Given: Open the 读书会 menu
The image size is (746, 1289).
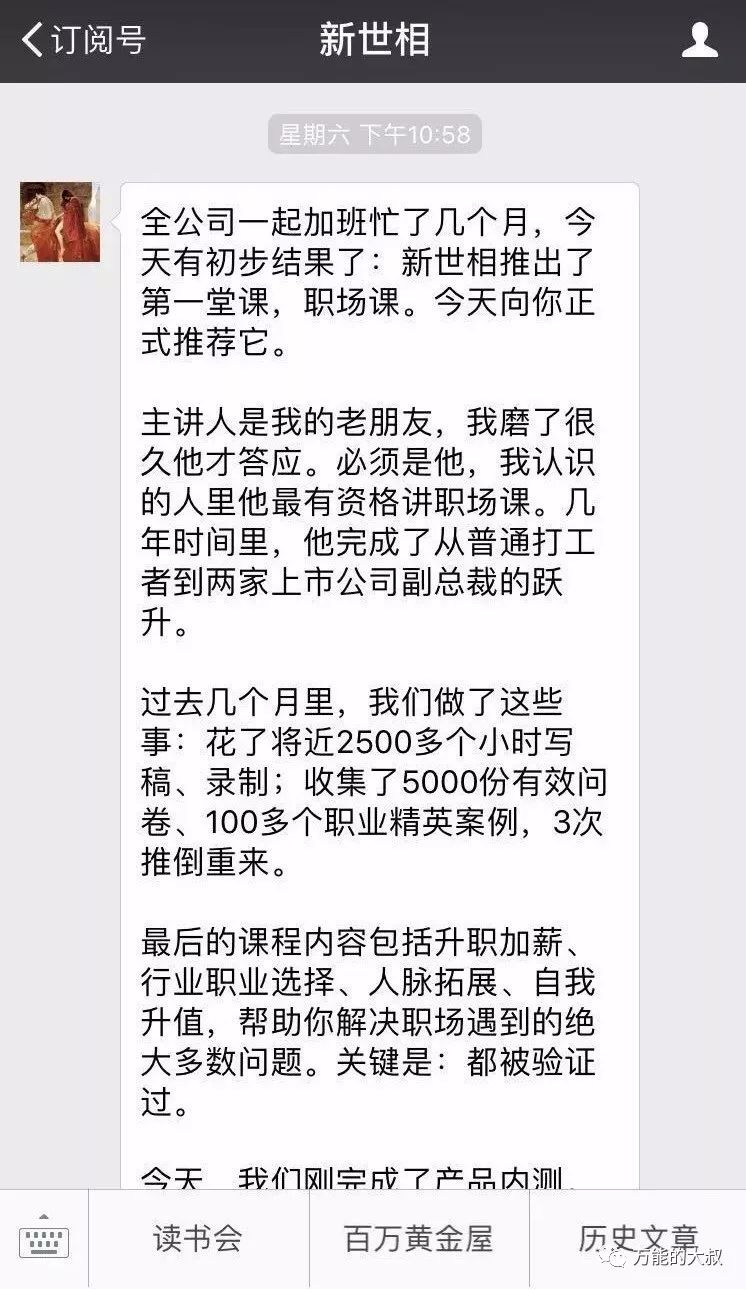Looking at the screenshot, I should 198,1238.
